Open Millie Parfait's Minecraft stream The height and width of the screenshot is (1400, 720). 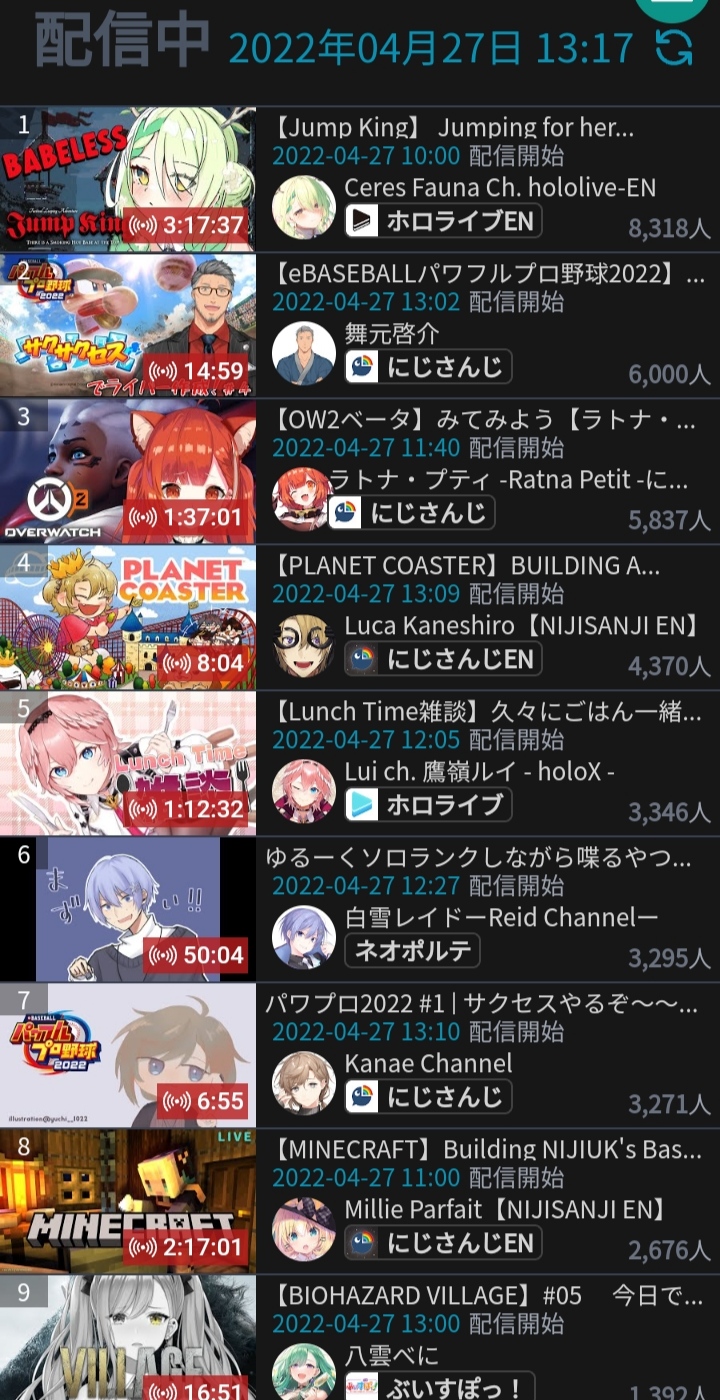[x=360, y=1201]
